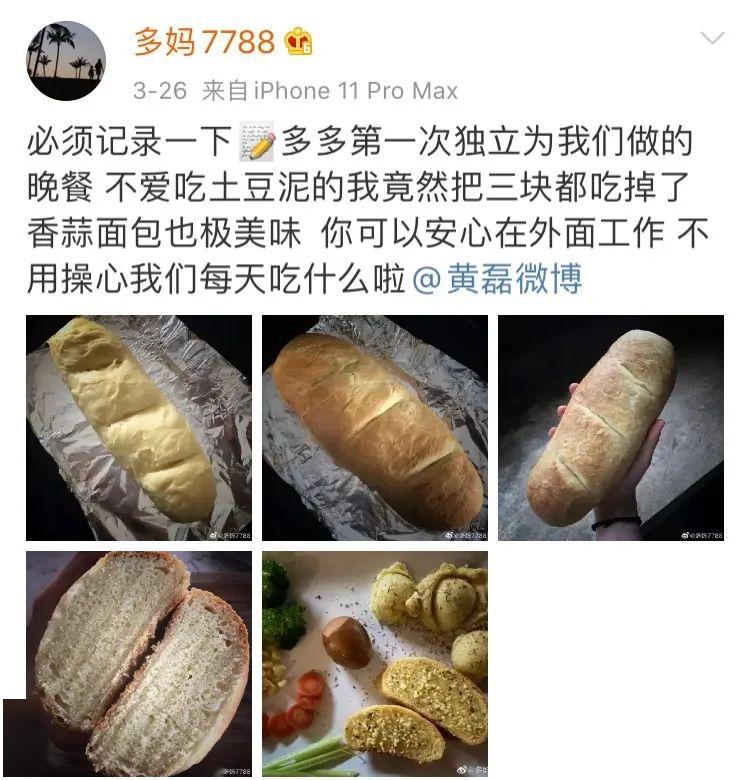750x780 pixels.
Task: Open the @黄磊微博 mention link
Action: [x=497, y=279]
